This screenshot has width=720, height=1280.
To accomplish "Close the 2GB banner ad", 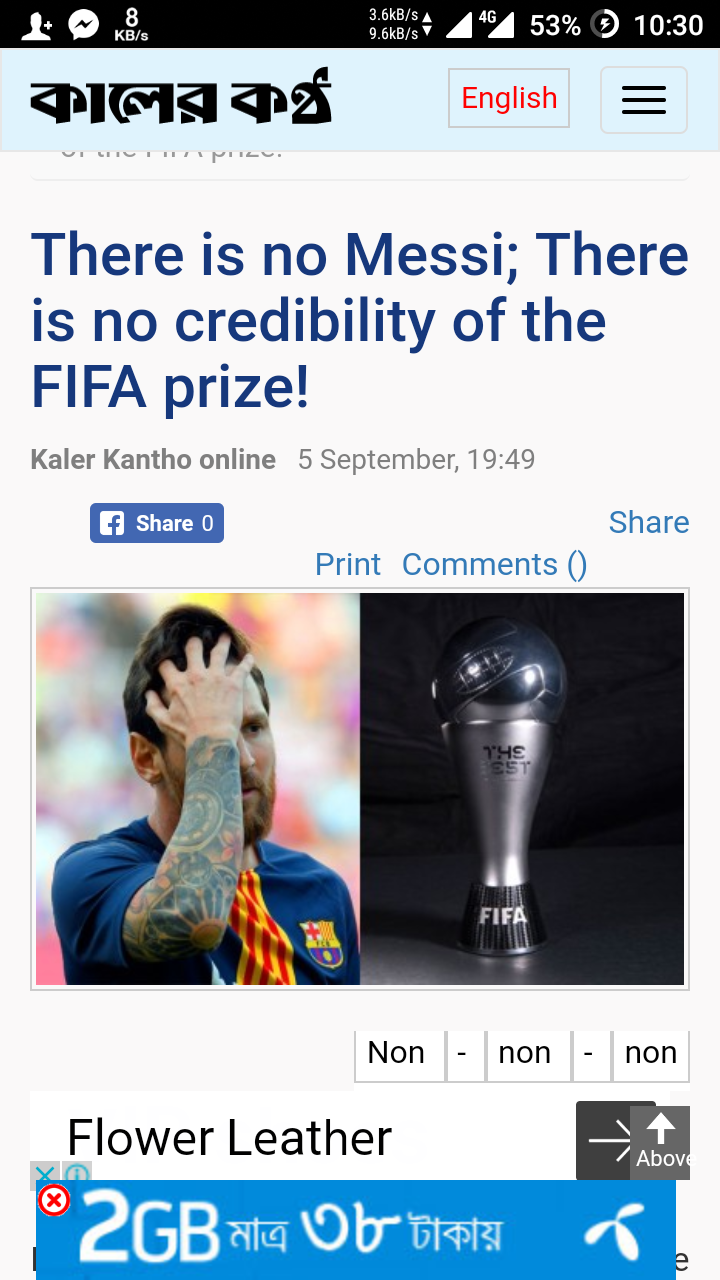I will coord(54,1200).
